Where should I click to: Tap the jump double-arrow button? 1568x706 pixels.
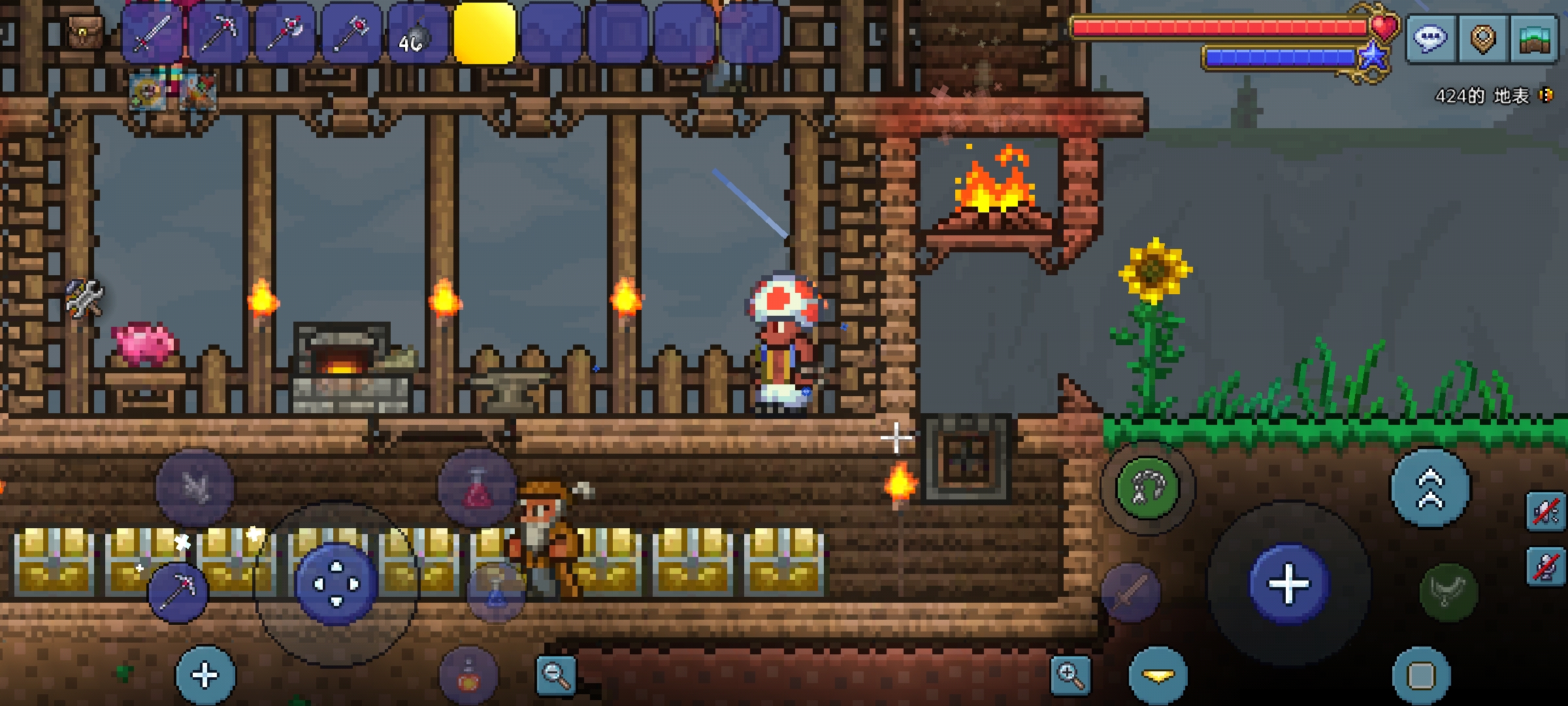coord(1430,488)
